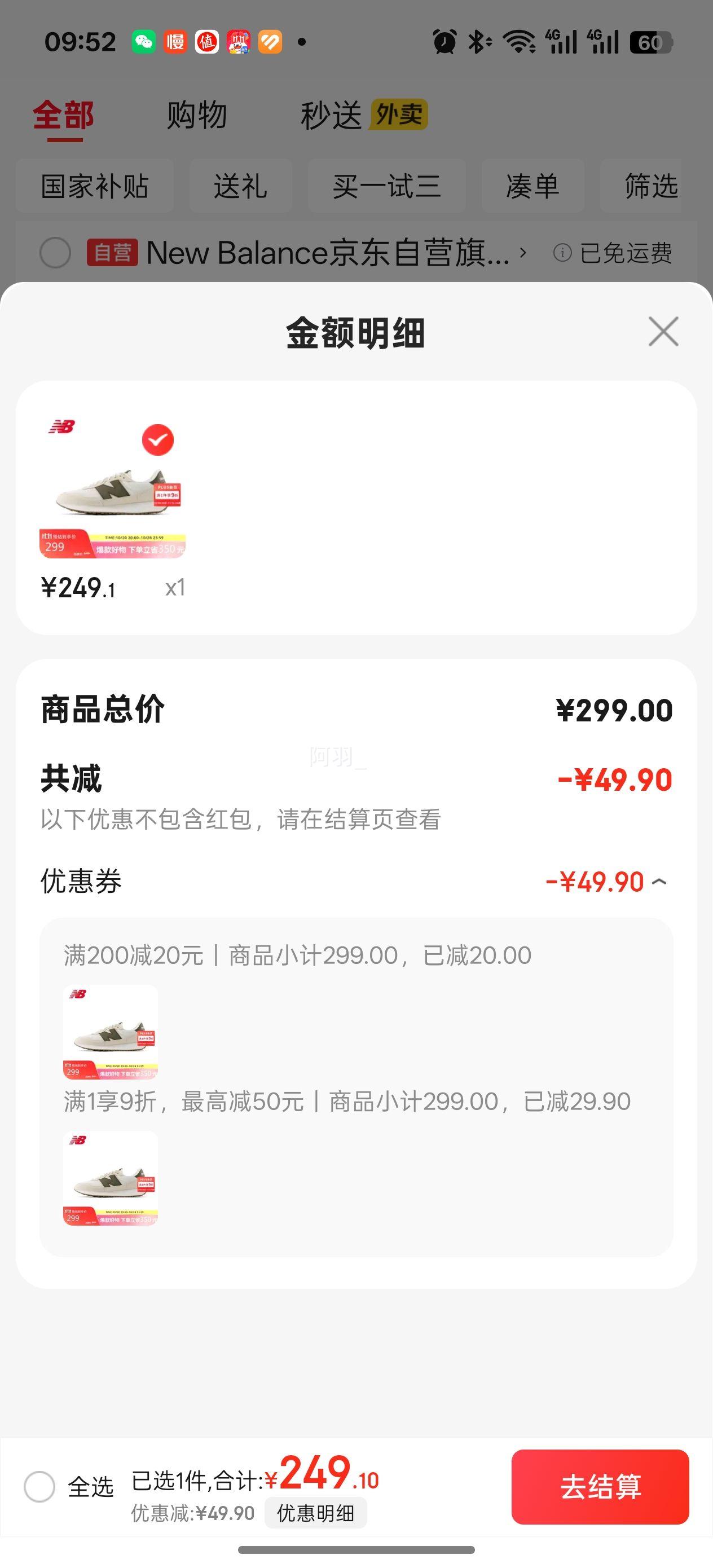The width and height of the screenshot is (713, 1568).
Task: Tap the 凑单 filter chip
Action: click(x=532, y=186)
